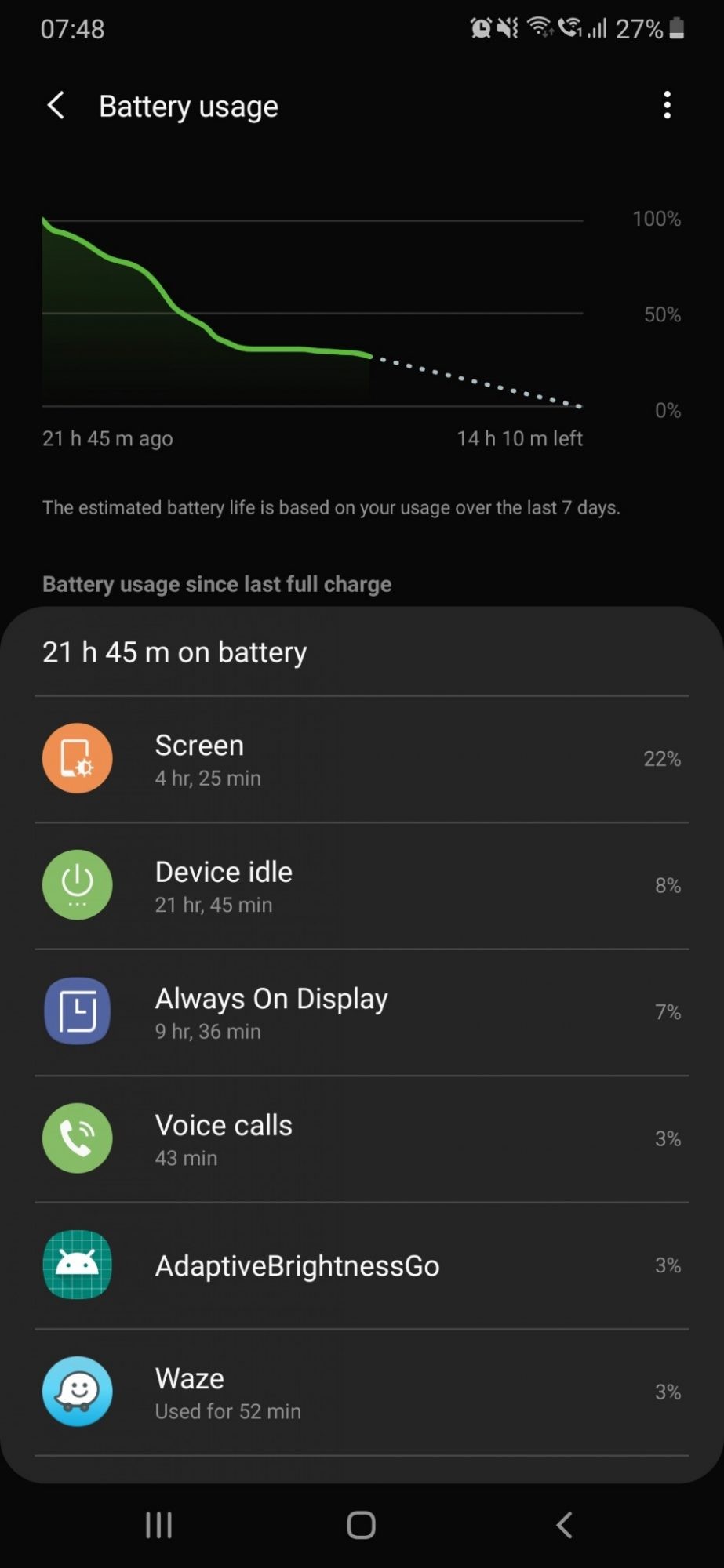View Device idle battery details
724x1568 pixels.
[361, 886]
